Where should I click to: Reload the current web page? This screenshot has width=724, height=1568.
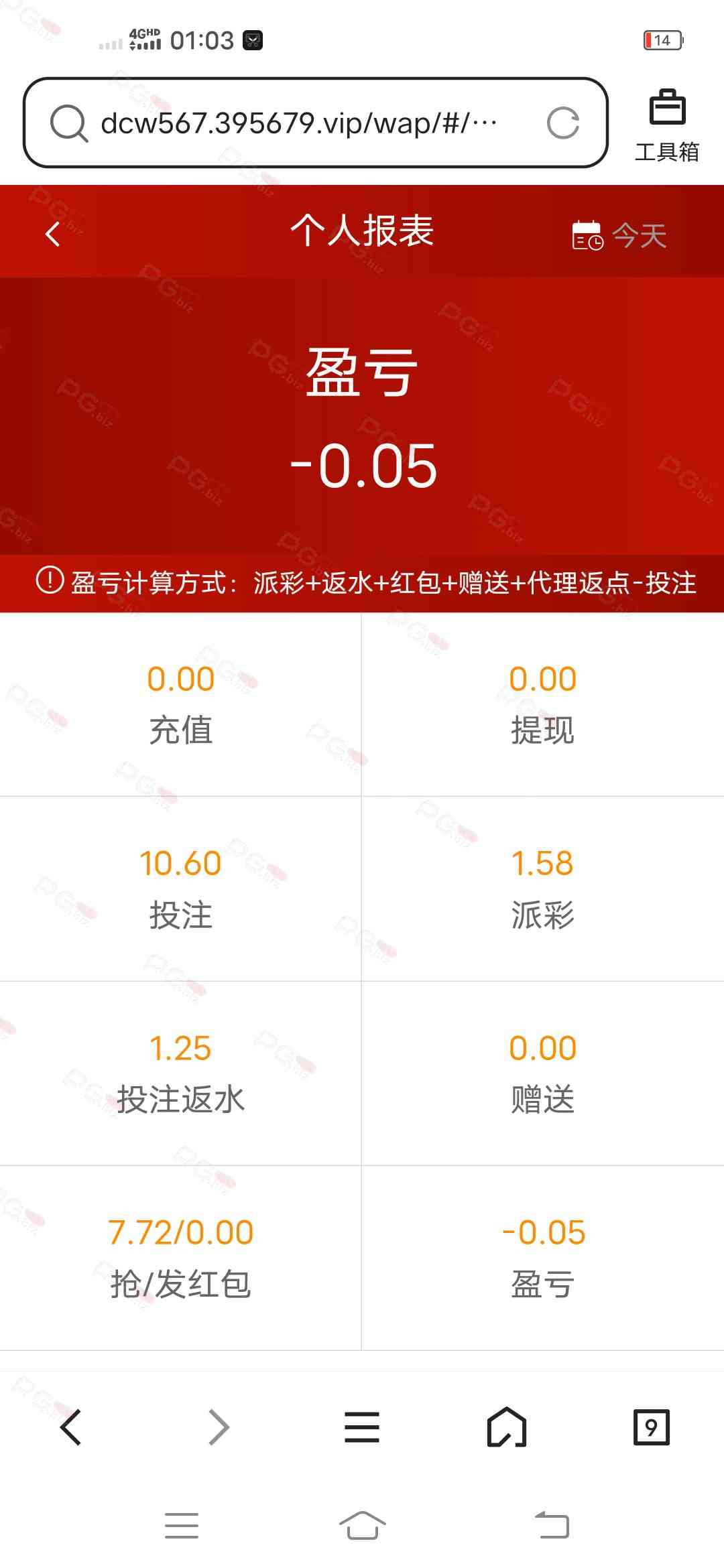coord(562,123)
